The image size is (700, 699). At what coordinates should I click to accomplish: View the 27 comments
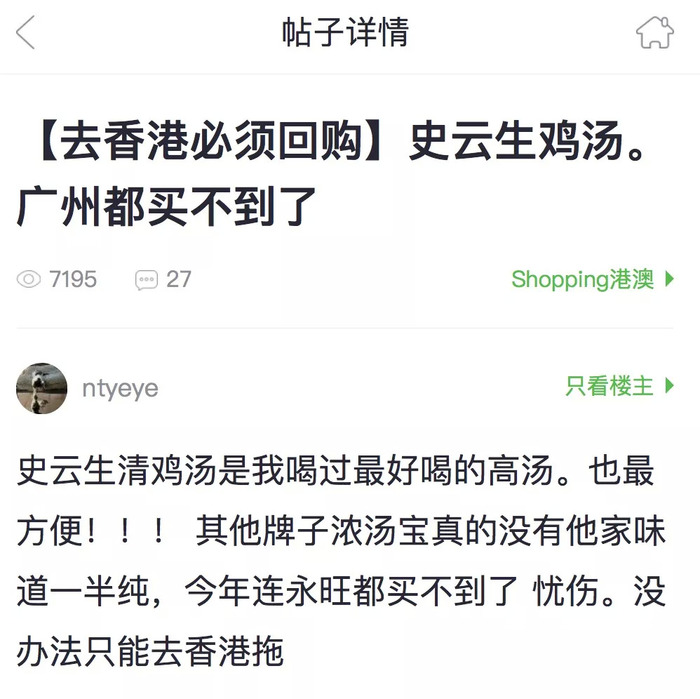click(164, 279)
